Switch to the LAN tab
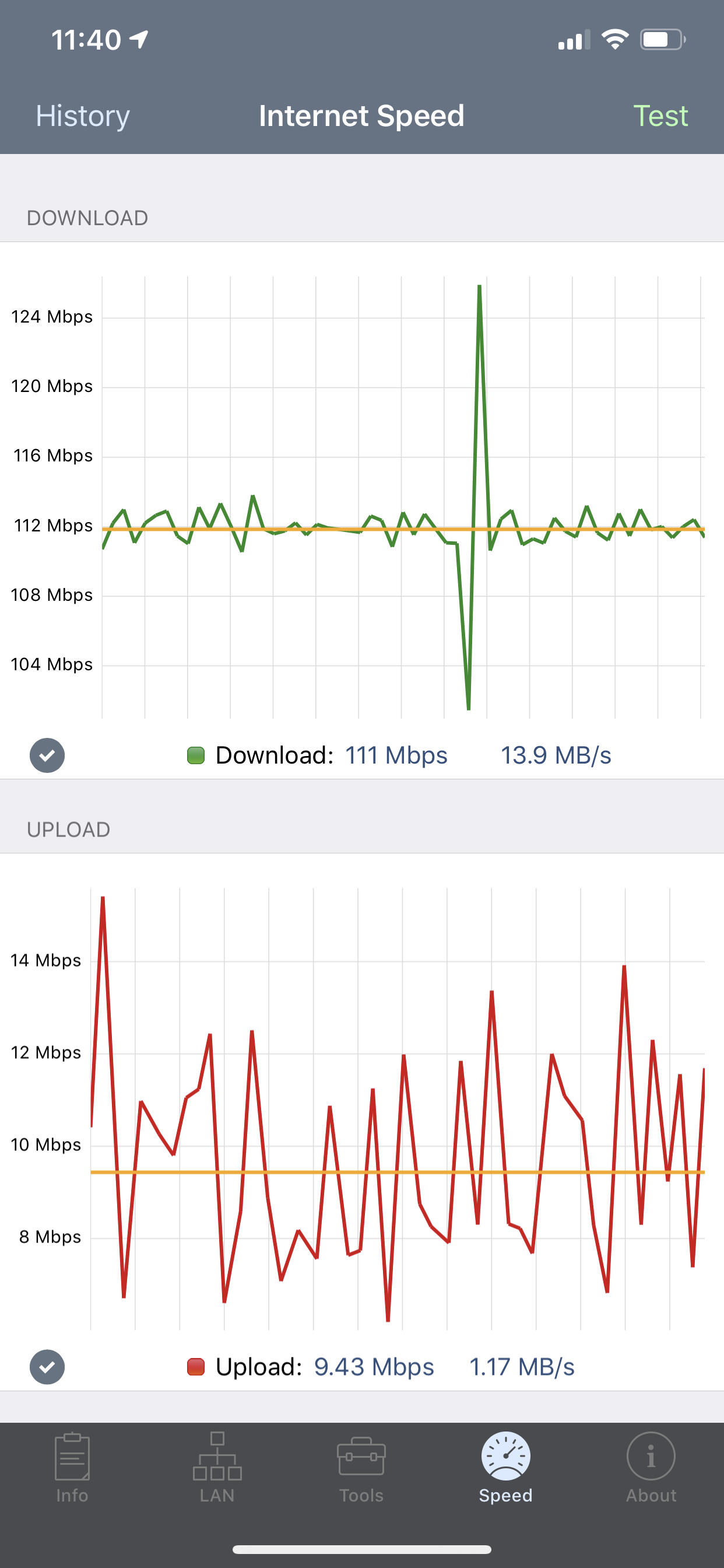724x1568 pixels. pos(217,1468)
